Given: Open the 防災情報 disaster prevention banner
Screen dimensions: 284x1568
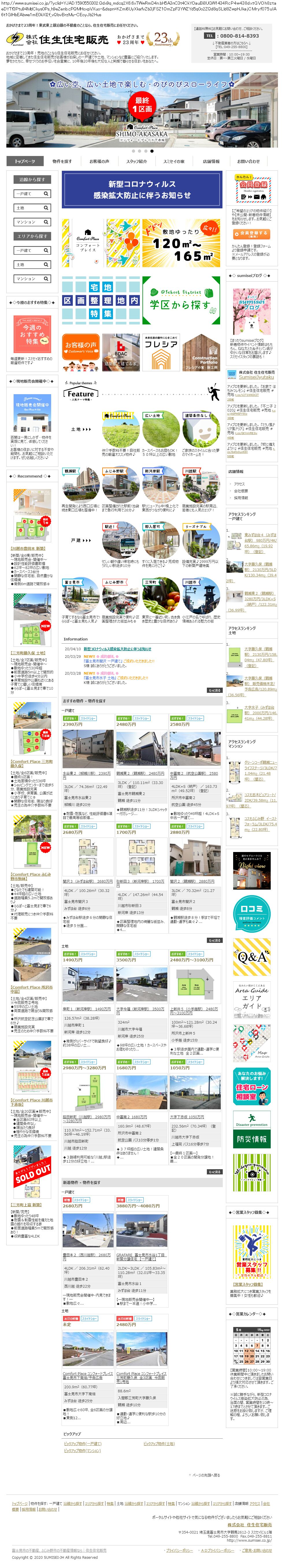Looking at the screenshot, I should (x=251, y=1129).
